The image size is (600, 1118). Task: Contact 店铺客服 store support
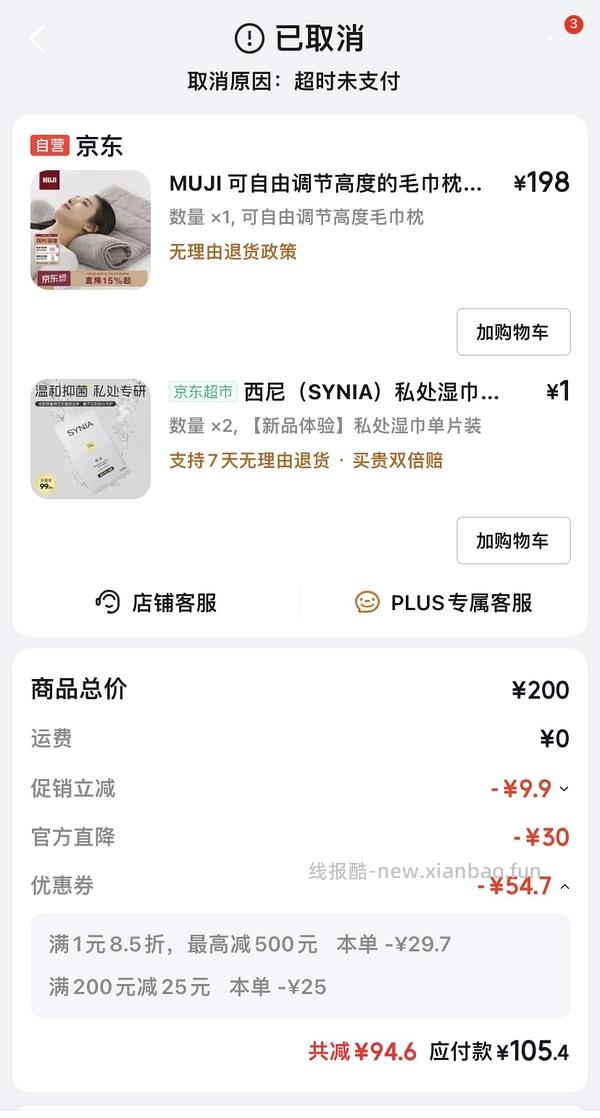click(x=156, y=602)
